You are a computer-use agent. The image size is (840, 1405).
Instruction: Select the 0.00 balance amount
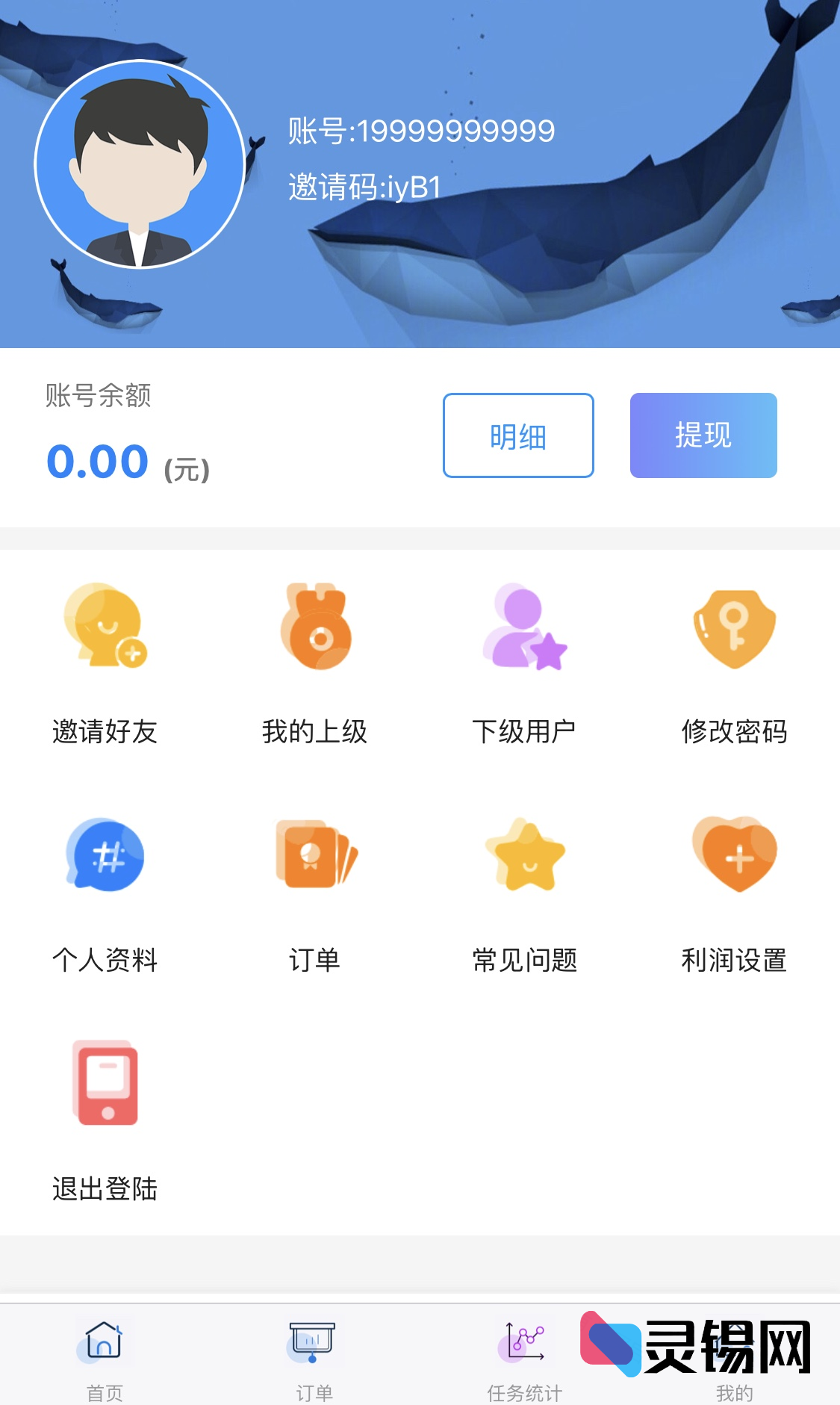point(96,462)
